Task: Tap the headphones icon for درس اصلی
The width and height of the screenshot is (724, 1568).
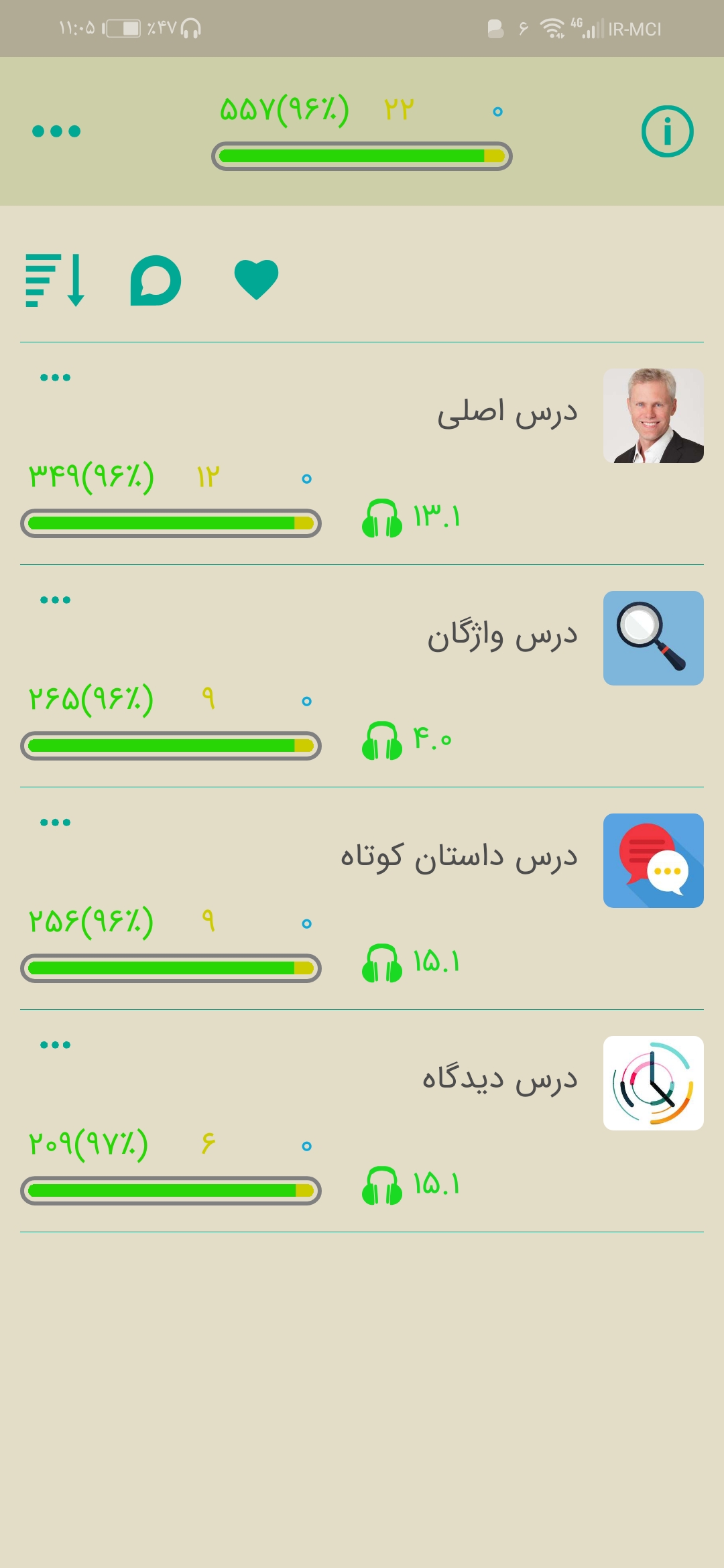Action: click(x=382, y=518)
